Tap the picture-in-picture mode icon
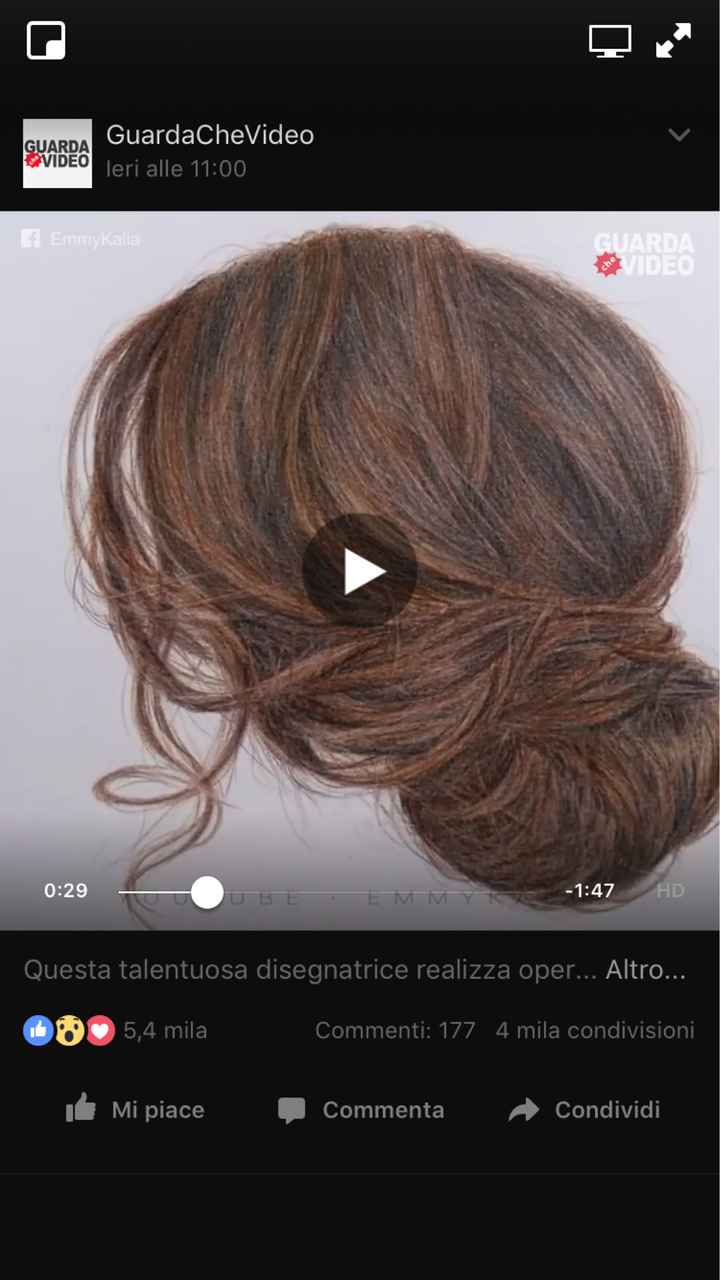 45,40
